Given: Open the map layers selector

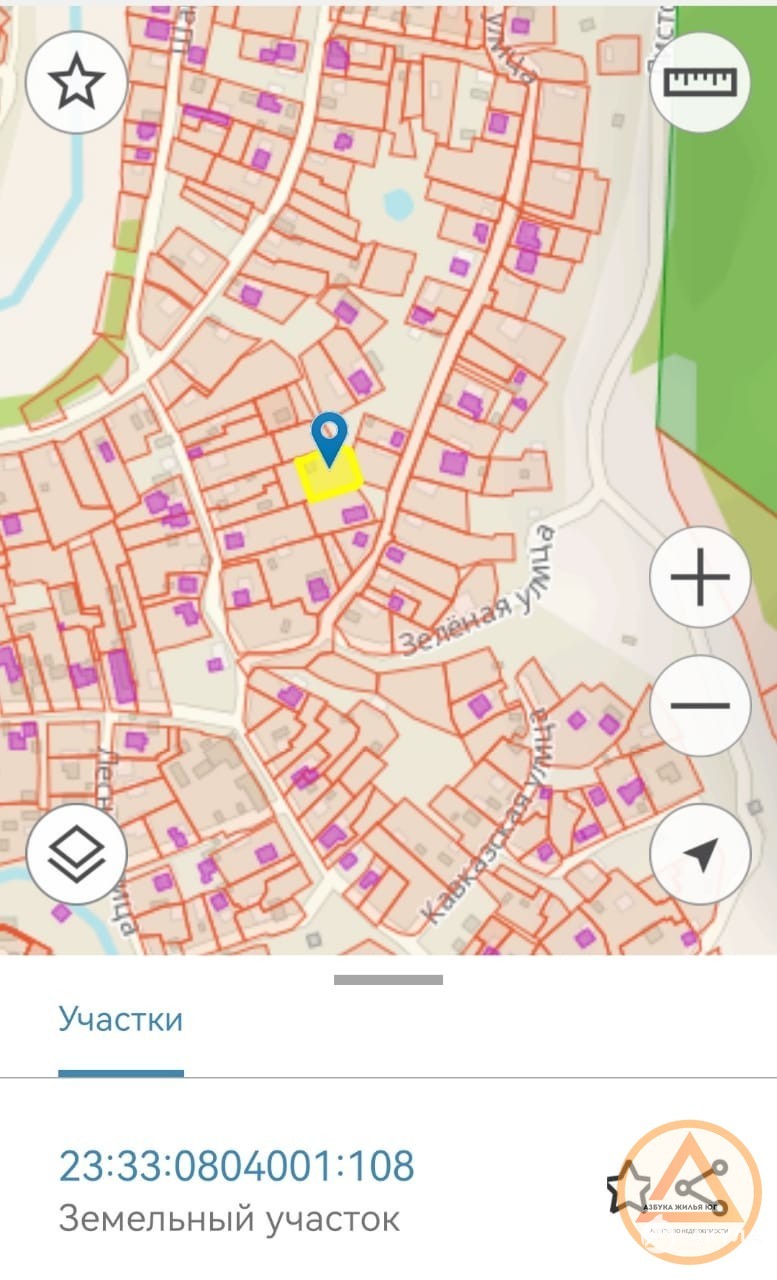Looking at the screenshot, I should coord(76,854).
